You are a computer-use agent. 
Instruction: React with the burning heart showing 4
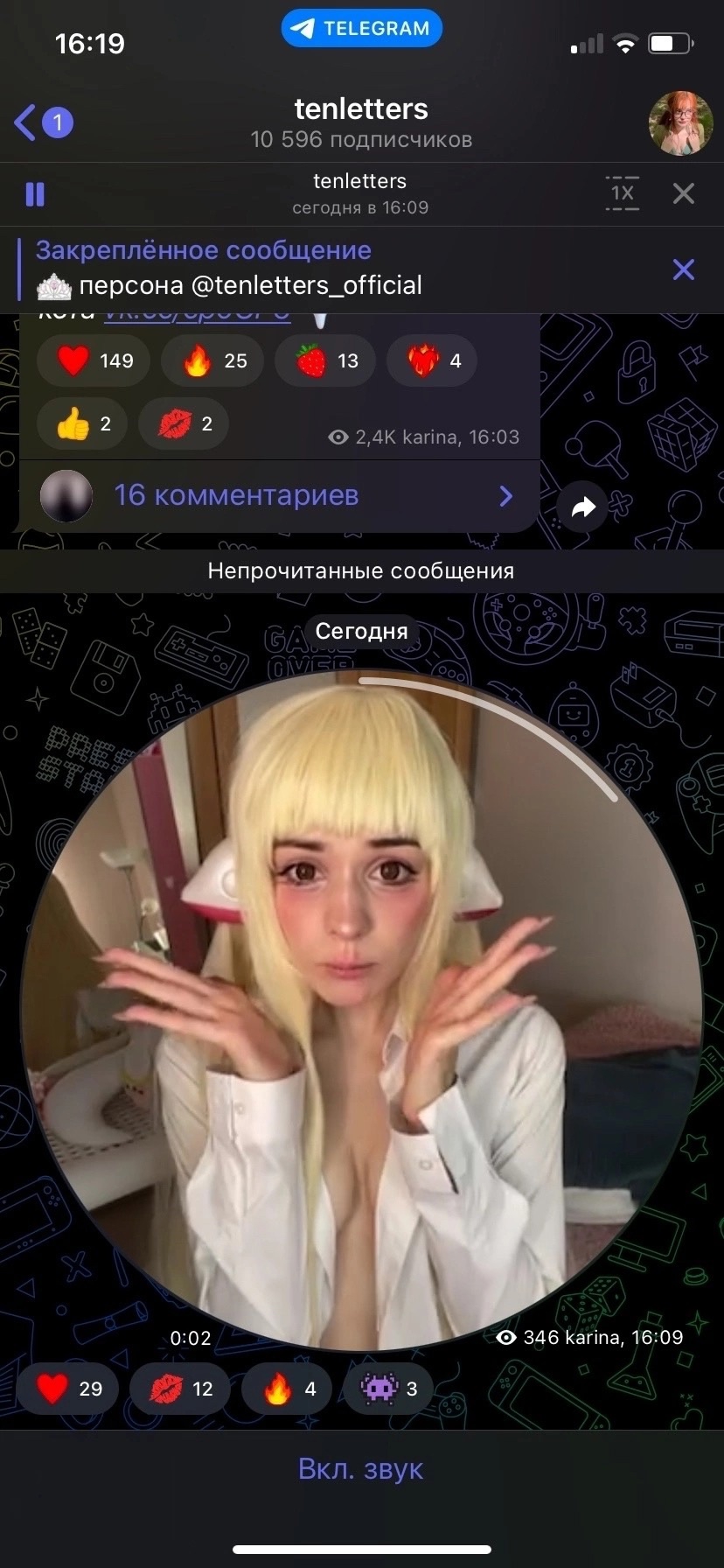(x=433, y=360)
